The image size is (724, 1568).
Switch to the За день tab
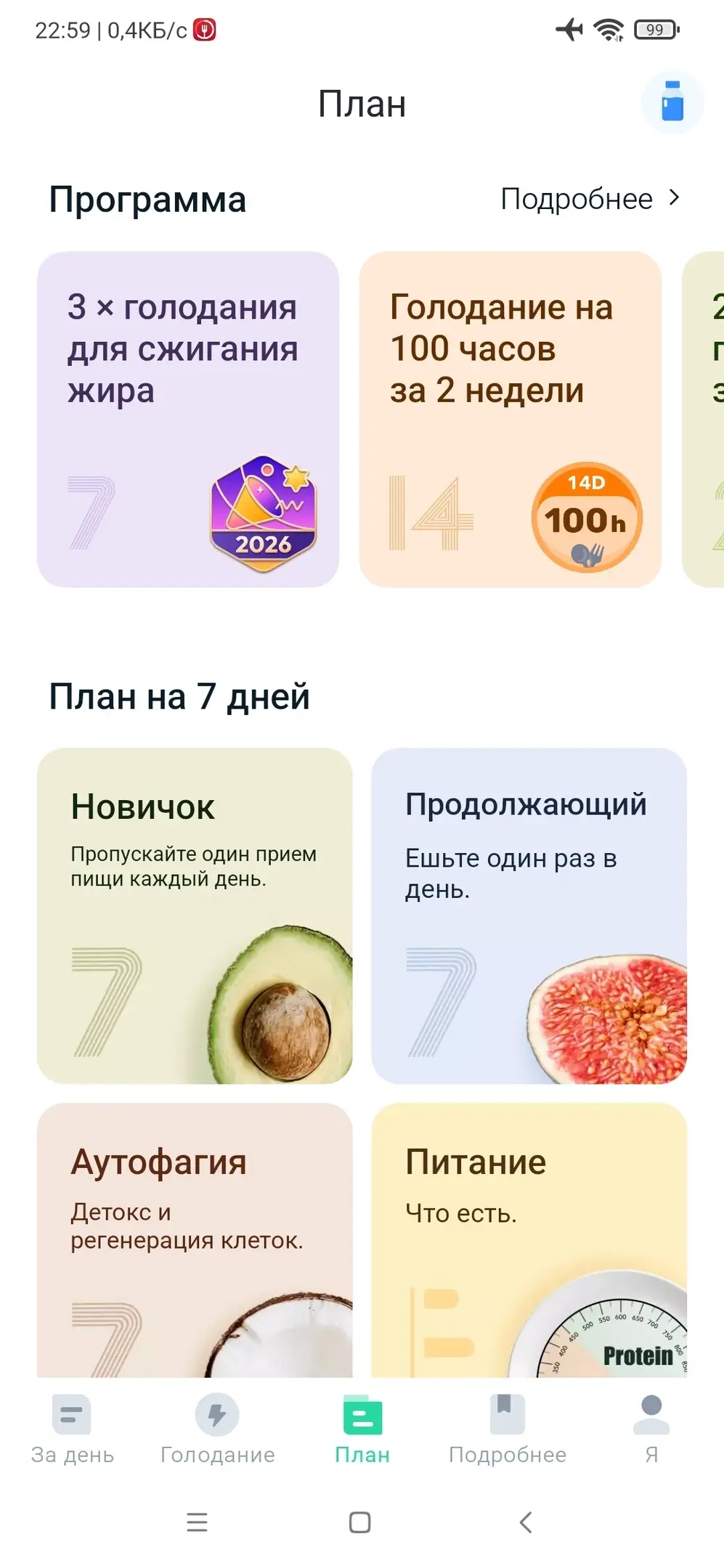(x=72, y=1429)
